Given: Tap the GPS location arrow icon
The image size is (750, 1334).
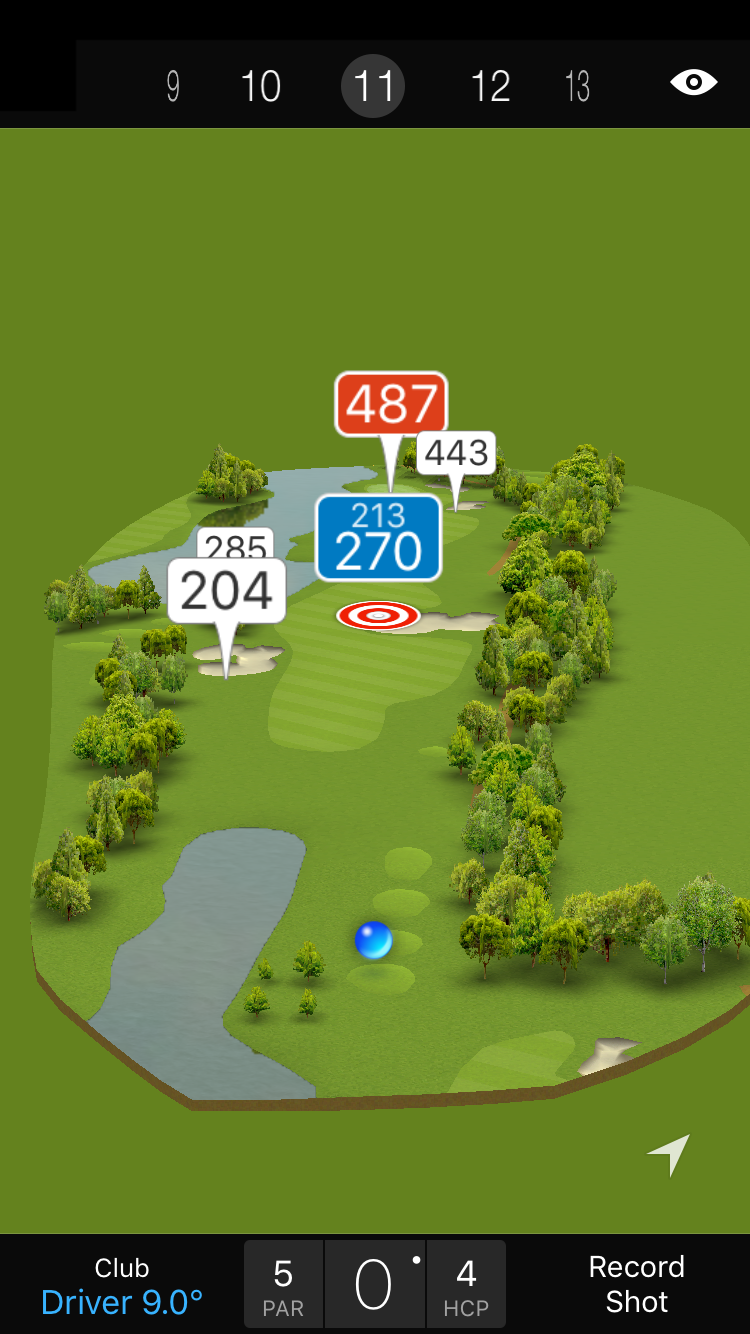Looking at the screenshot, I should (x=669, y=1155).
